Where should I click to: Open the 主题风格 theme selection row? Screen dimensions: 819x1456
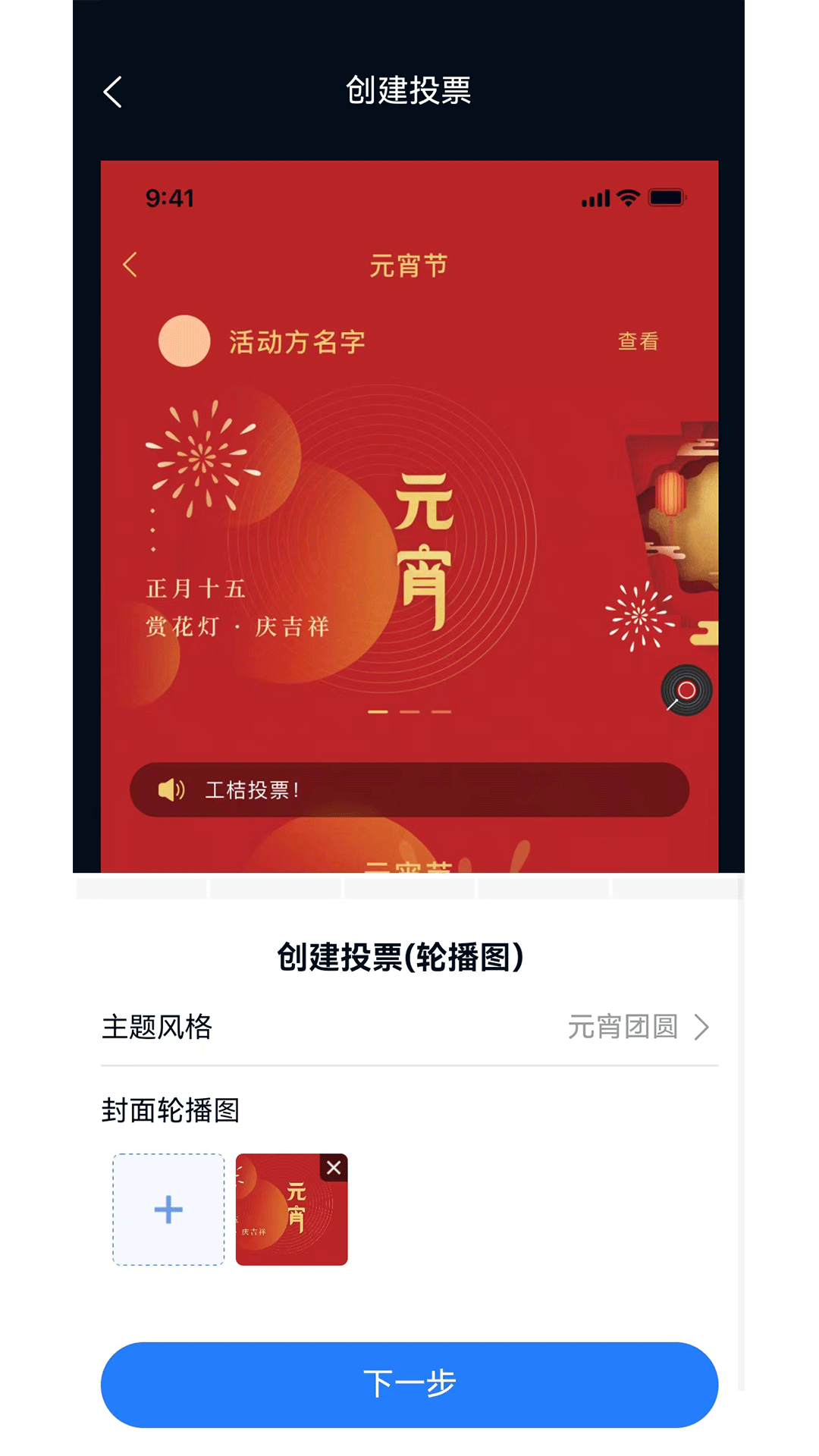[x=409, y=1027]
